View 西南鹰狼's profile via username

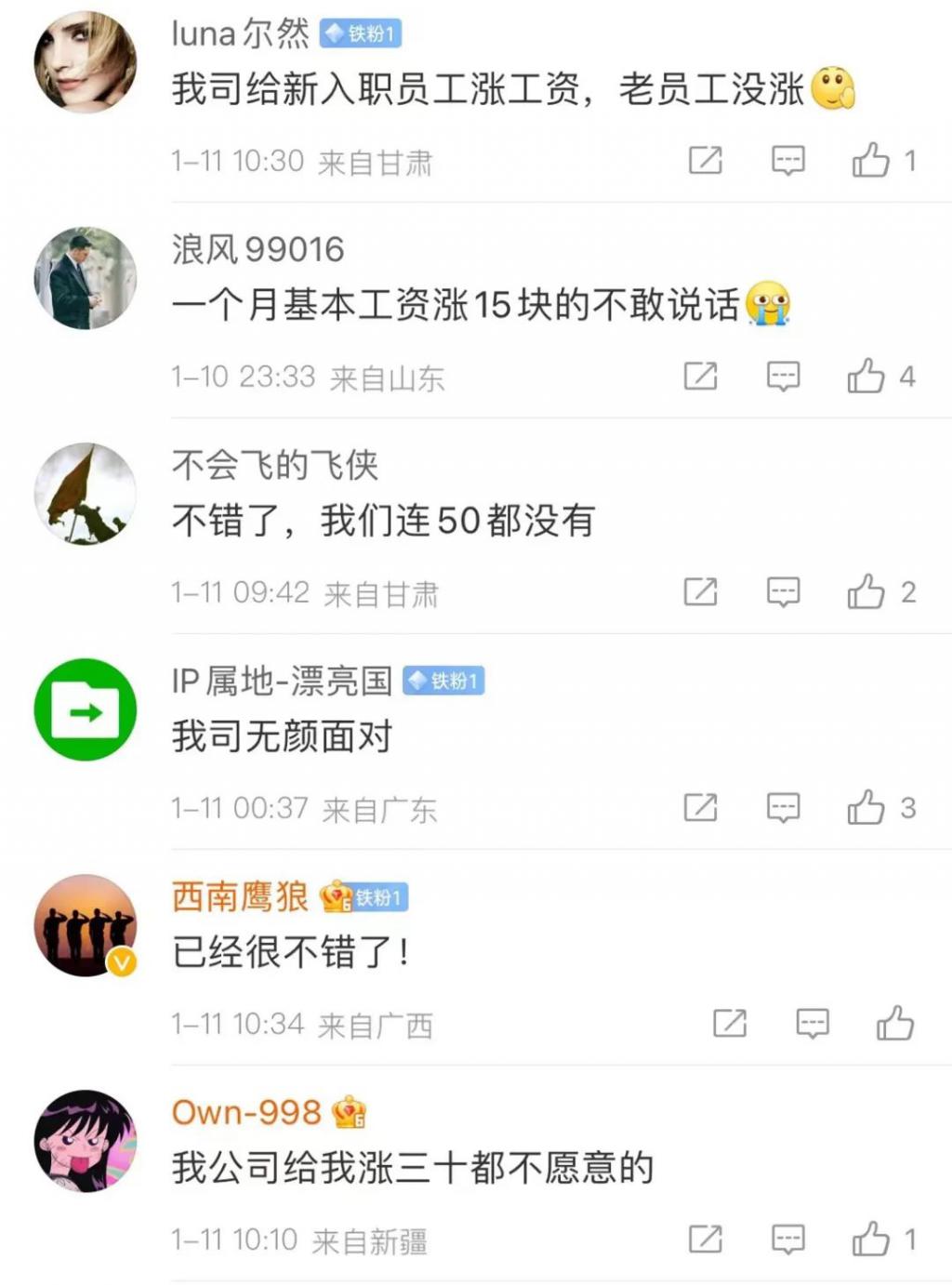click(x=240, y=897)
